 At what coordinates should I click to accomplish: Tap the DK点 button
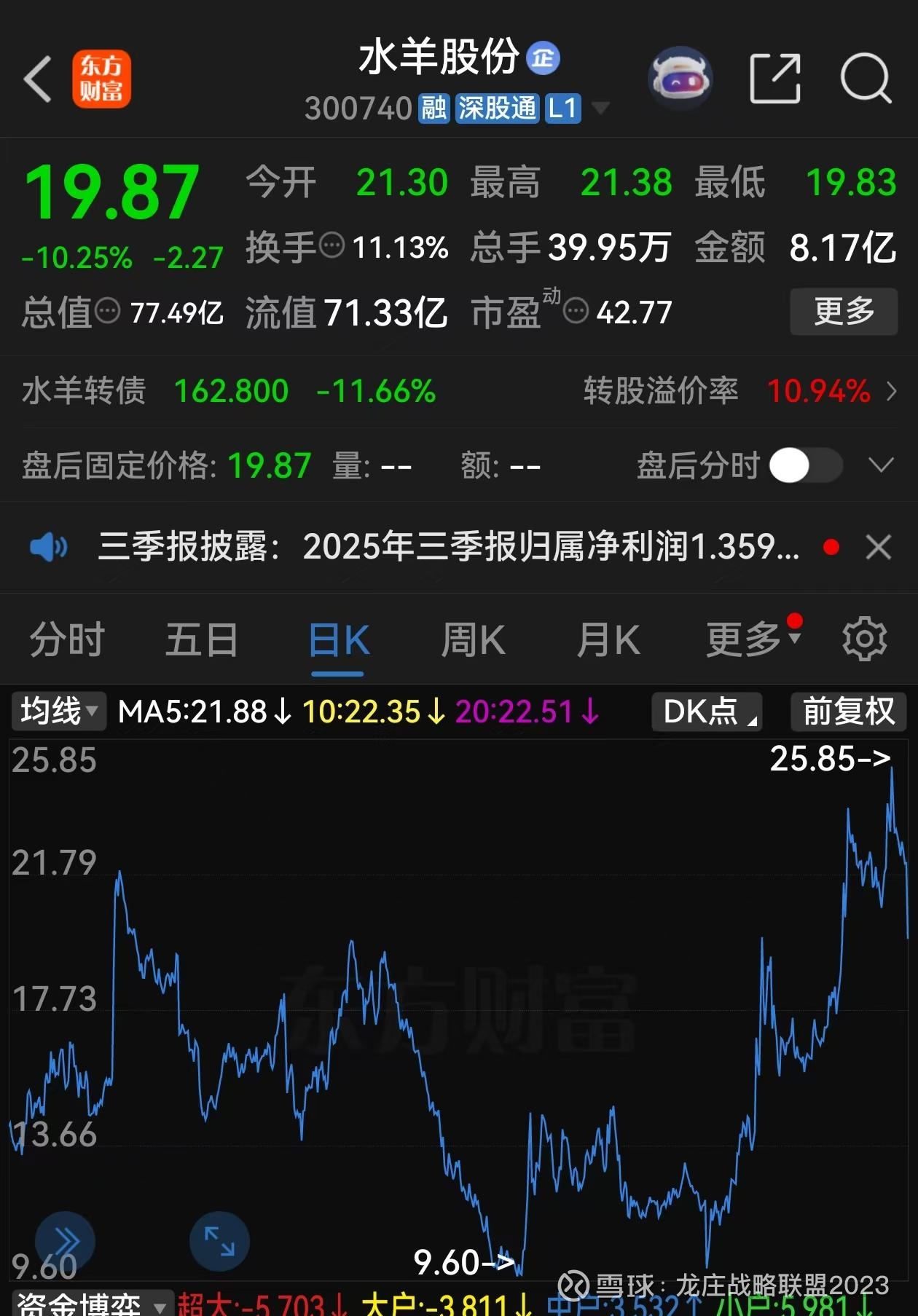tap(706, 712)
